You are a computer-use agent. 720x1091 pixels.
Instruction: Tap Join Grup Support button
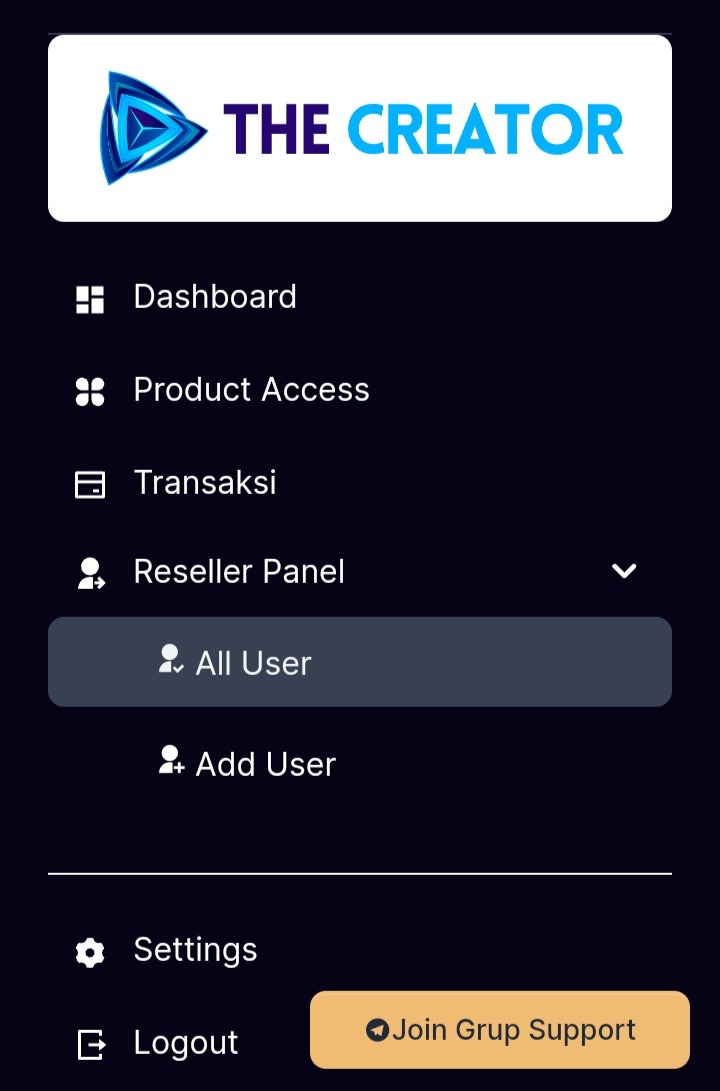(x=500, y=1030)
